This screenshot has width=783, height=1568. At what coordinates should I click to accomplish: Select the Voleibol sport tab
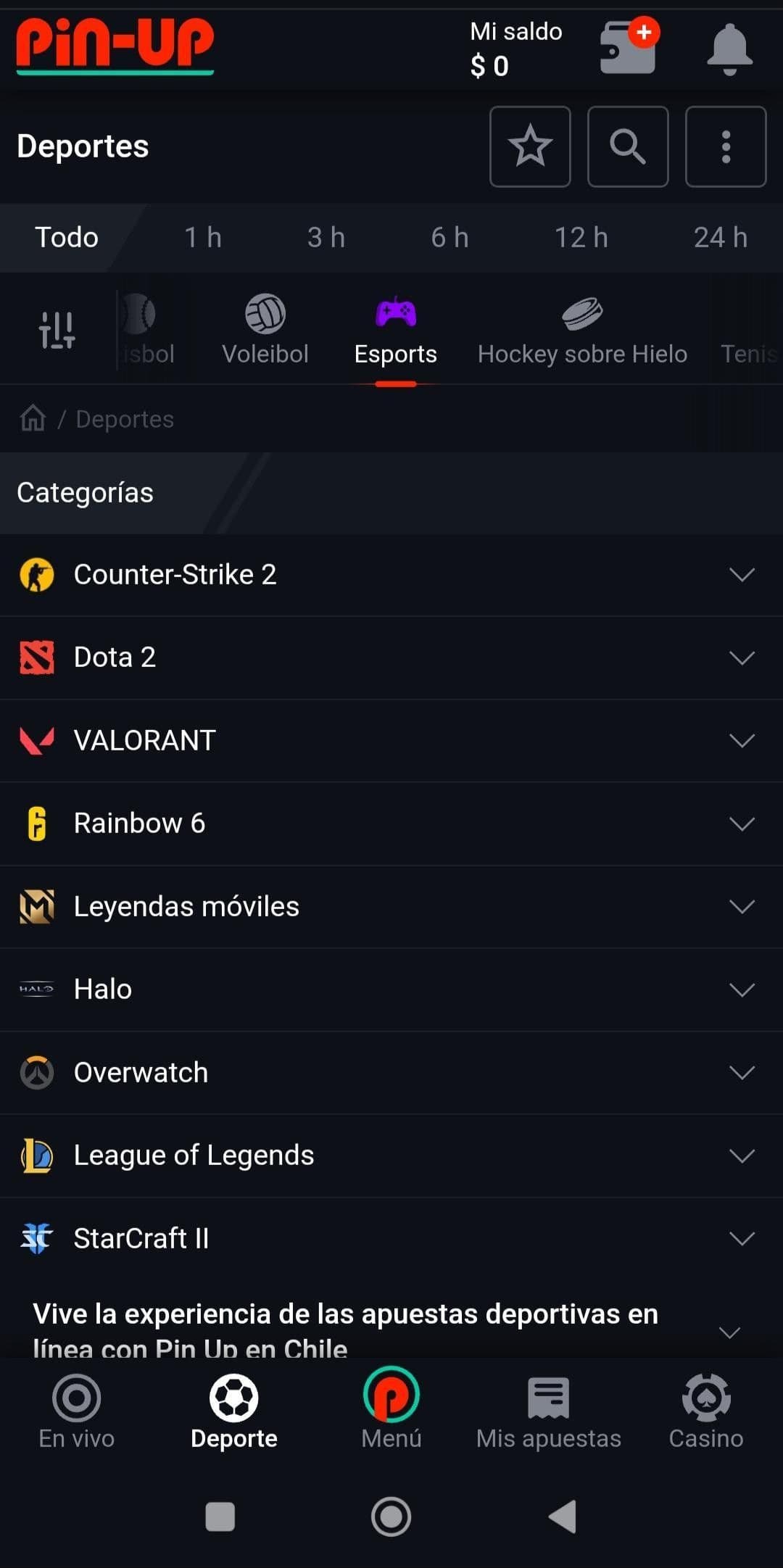(264, 330)
